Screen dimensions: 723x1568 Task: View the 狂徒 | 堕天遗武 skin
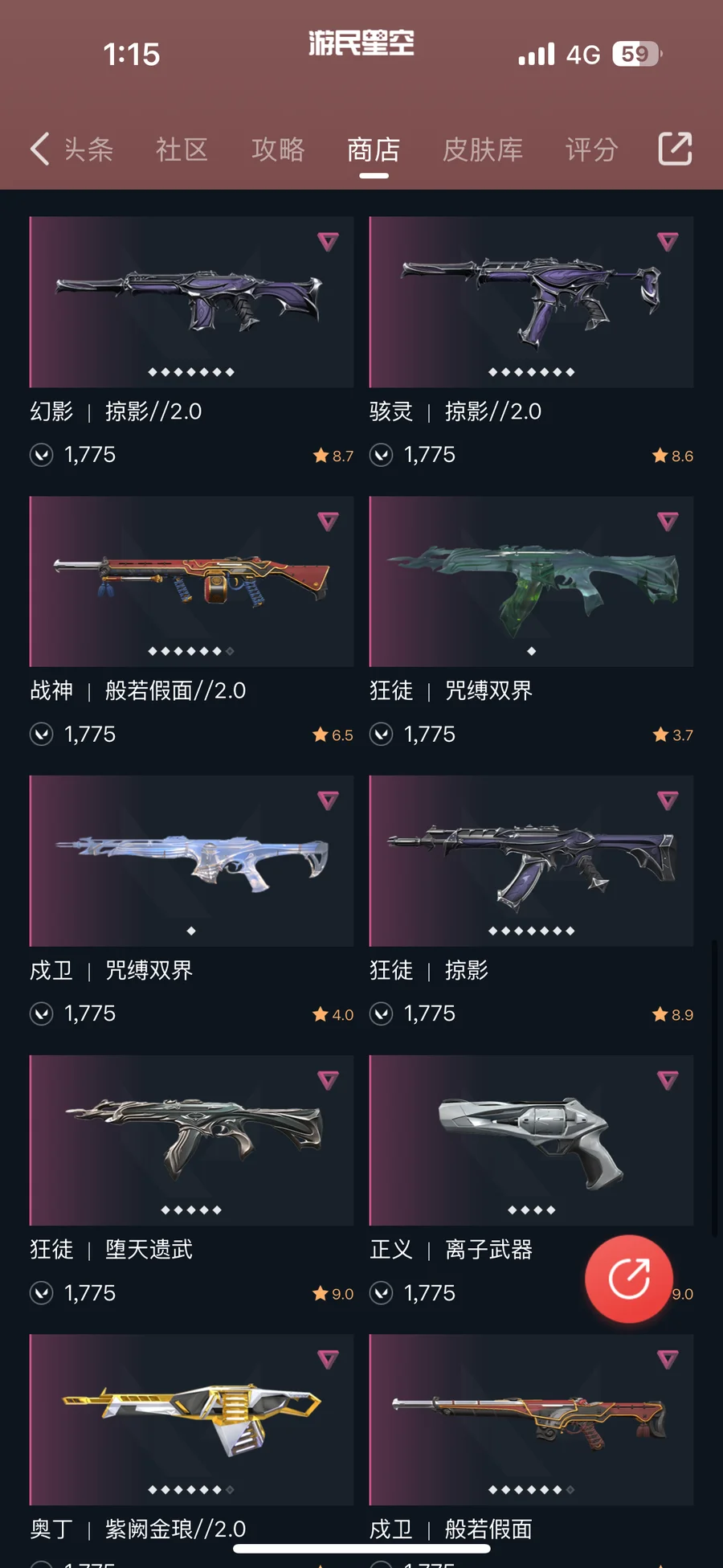tap(191, 1140)
